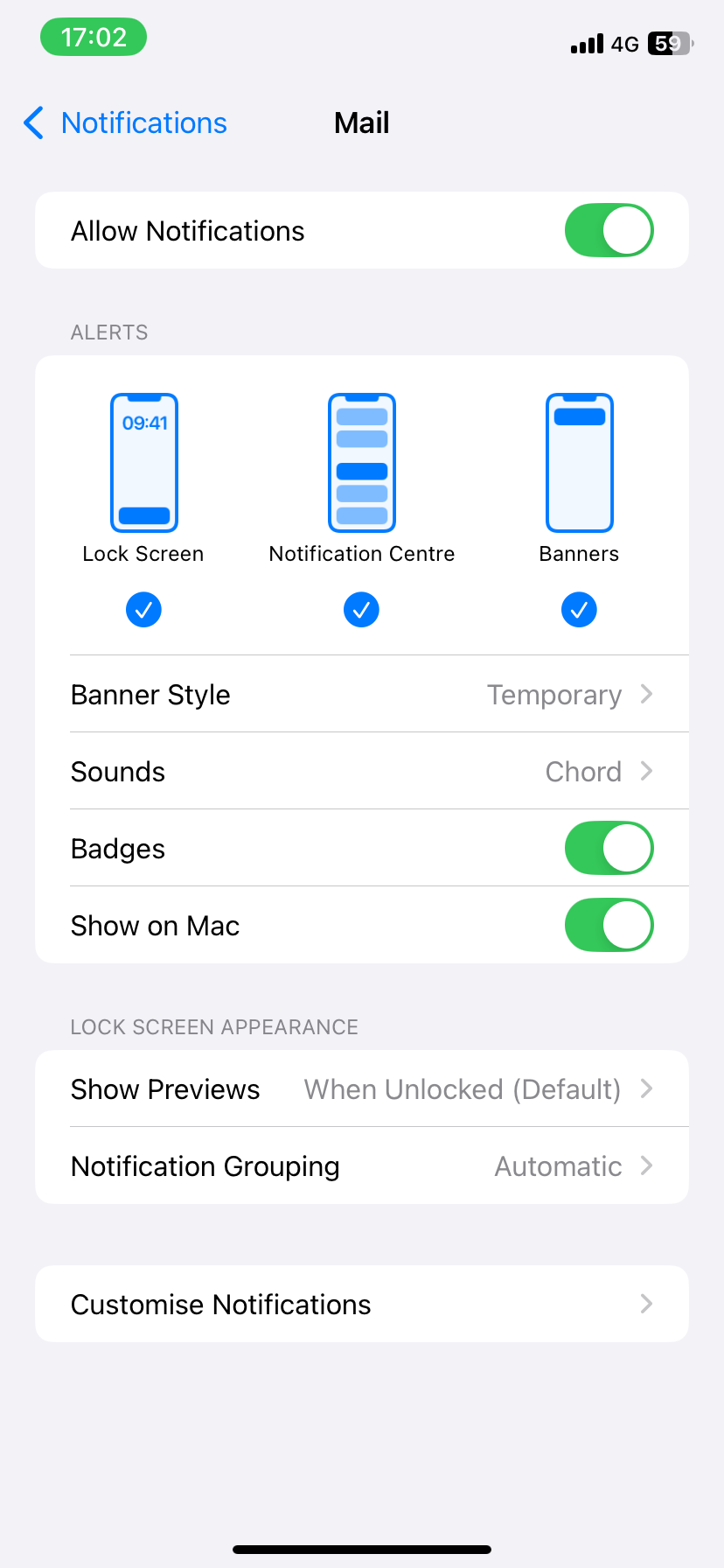The image size is (724, 1568).
Task: Tap the Notification Centre preview icon
Action: [361, 462]
